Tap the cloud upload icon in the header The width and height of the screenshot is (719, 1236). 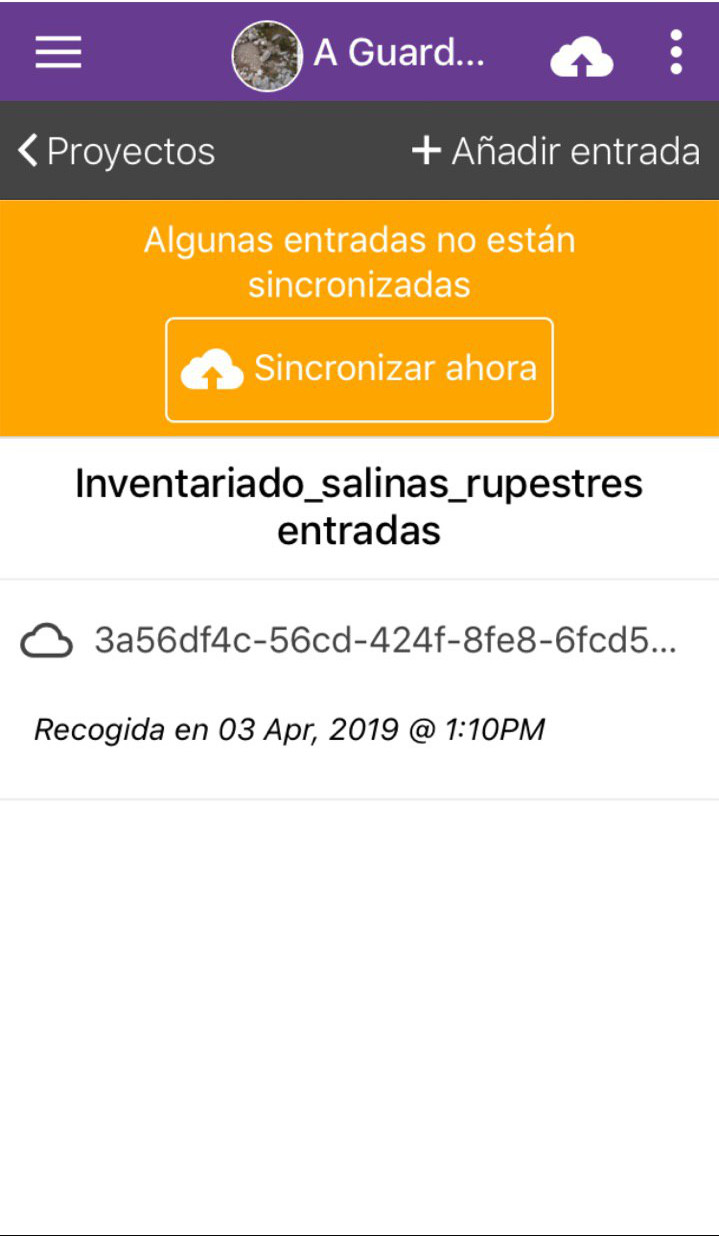(581, 58)
